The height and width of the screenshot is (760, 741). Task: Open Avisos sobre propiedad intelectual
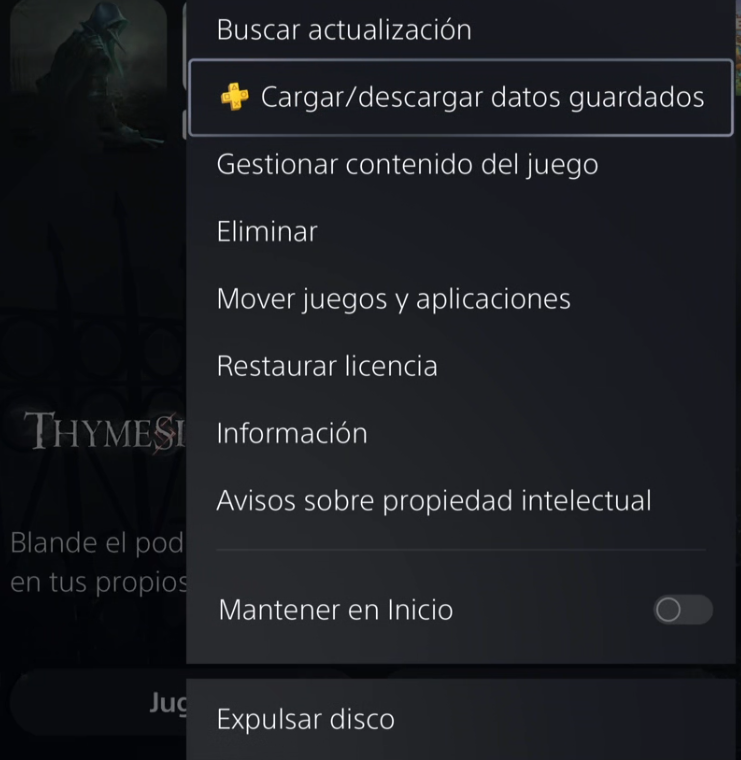434,500
